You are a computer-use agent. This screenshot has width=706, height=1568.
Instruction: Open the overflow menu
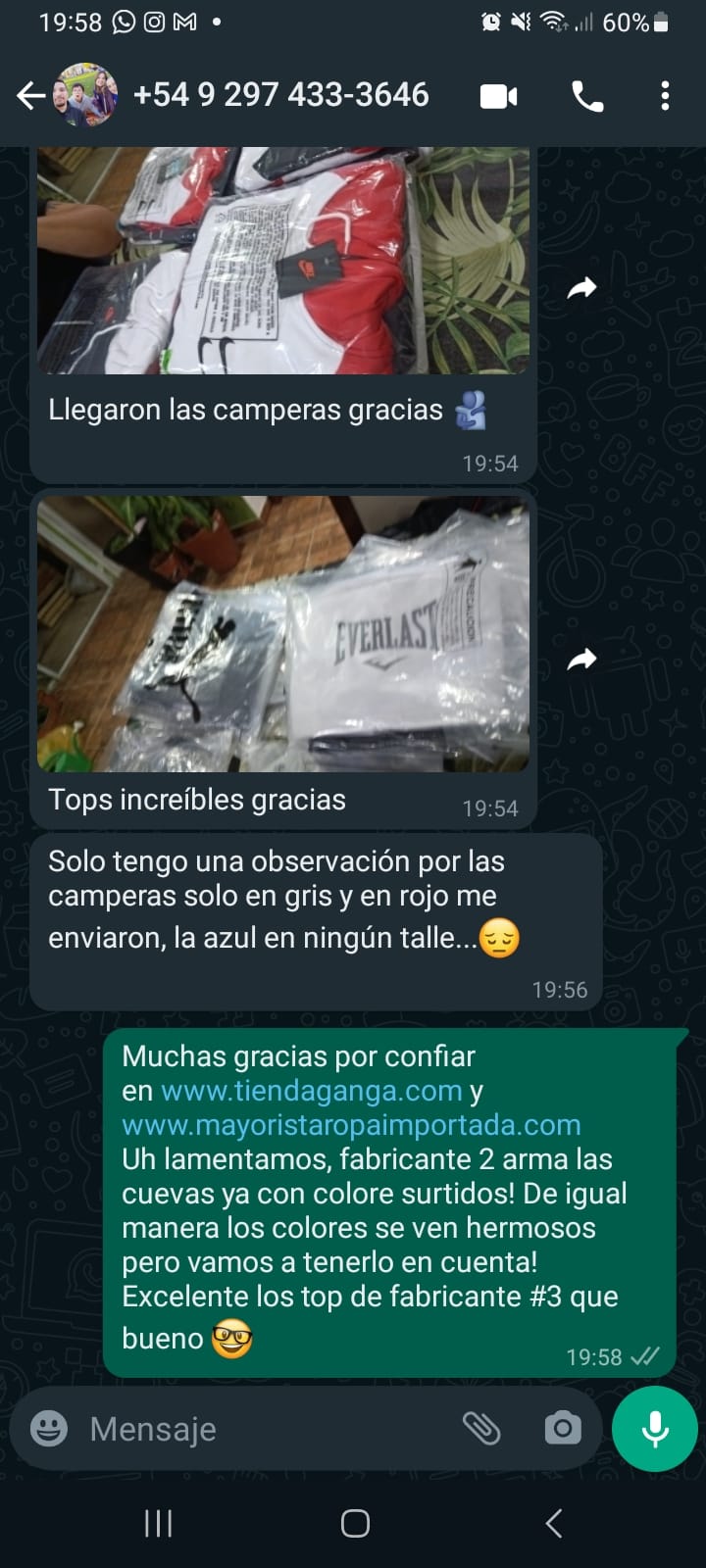click(x=665, y=96)
